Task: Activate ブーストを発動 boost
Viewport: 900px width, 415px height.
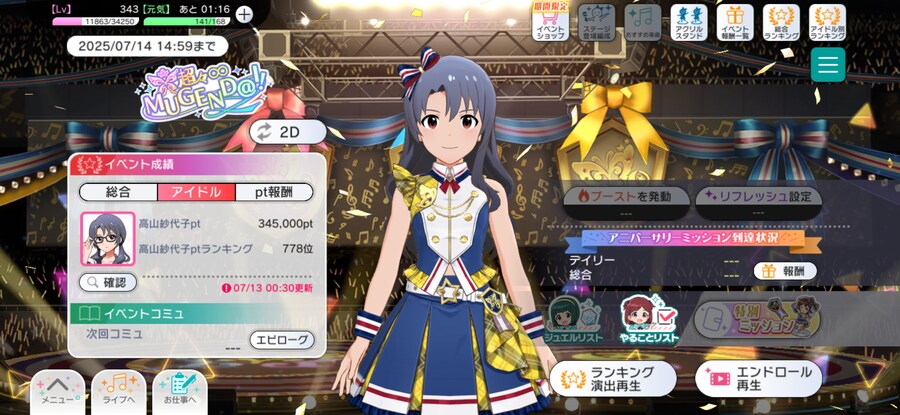Action: coord(625,196)
